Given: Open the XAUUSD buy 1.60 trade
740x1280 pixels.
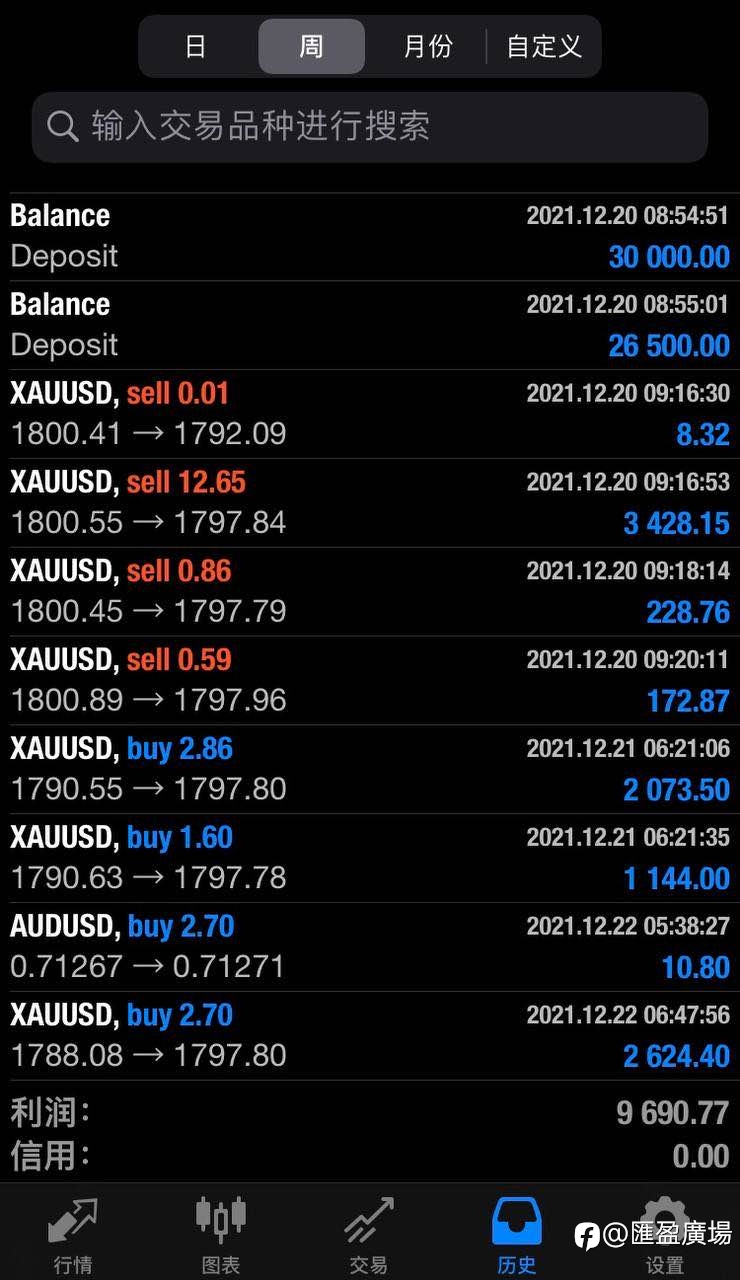Looking at the screenshot, I should (370, 858).
